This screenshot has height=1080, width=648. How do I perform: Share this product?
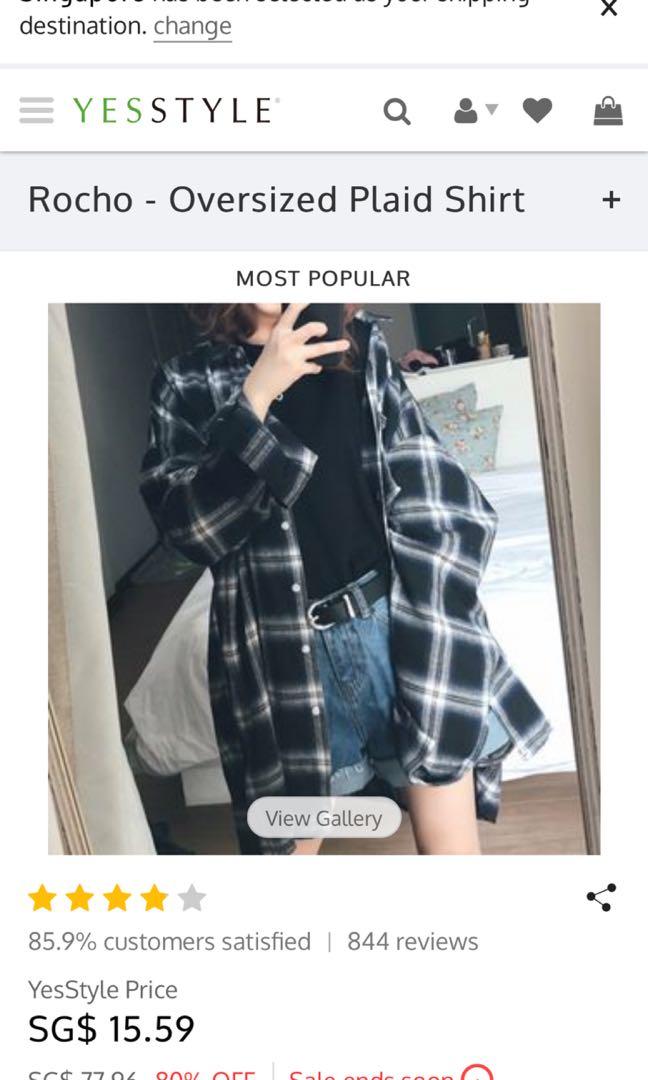(x=601, y=897)
